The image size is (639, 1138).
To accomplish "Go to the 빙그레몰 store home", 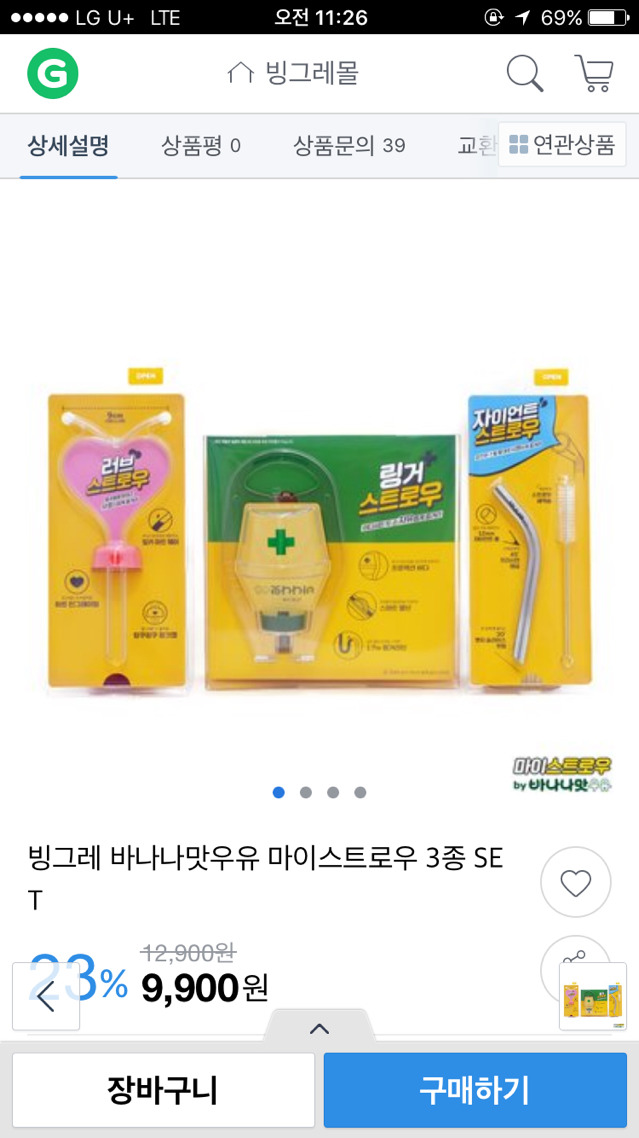I will pyautogui.click(x=293, y=73).
